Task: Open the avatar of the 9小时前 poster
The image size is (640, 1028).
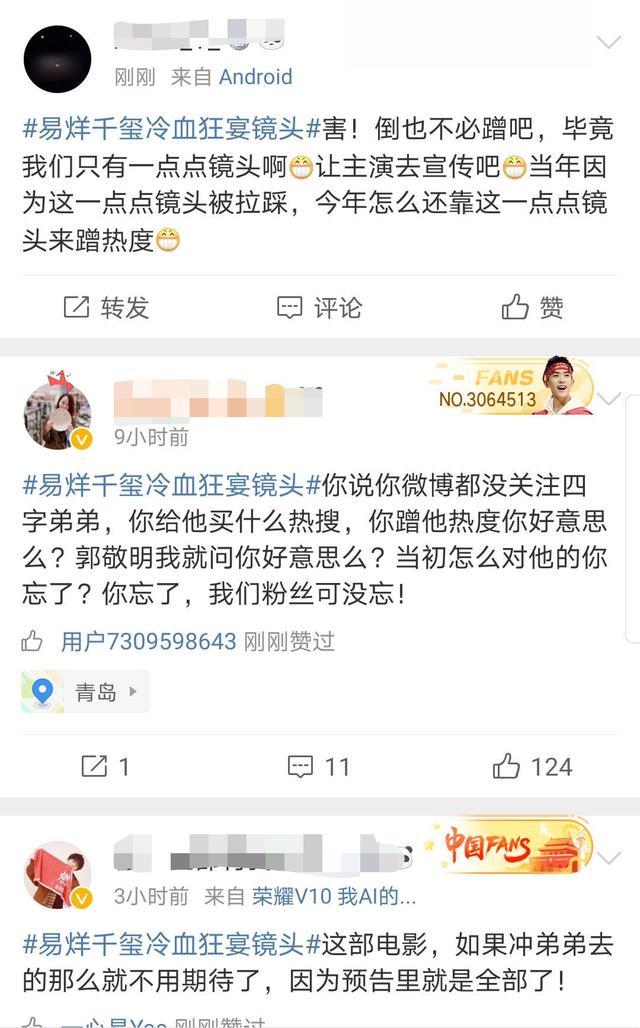Action: click(x=57, y=413)
